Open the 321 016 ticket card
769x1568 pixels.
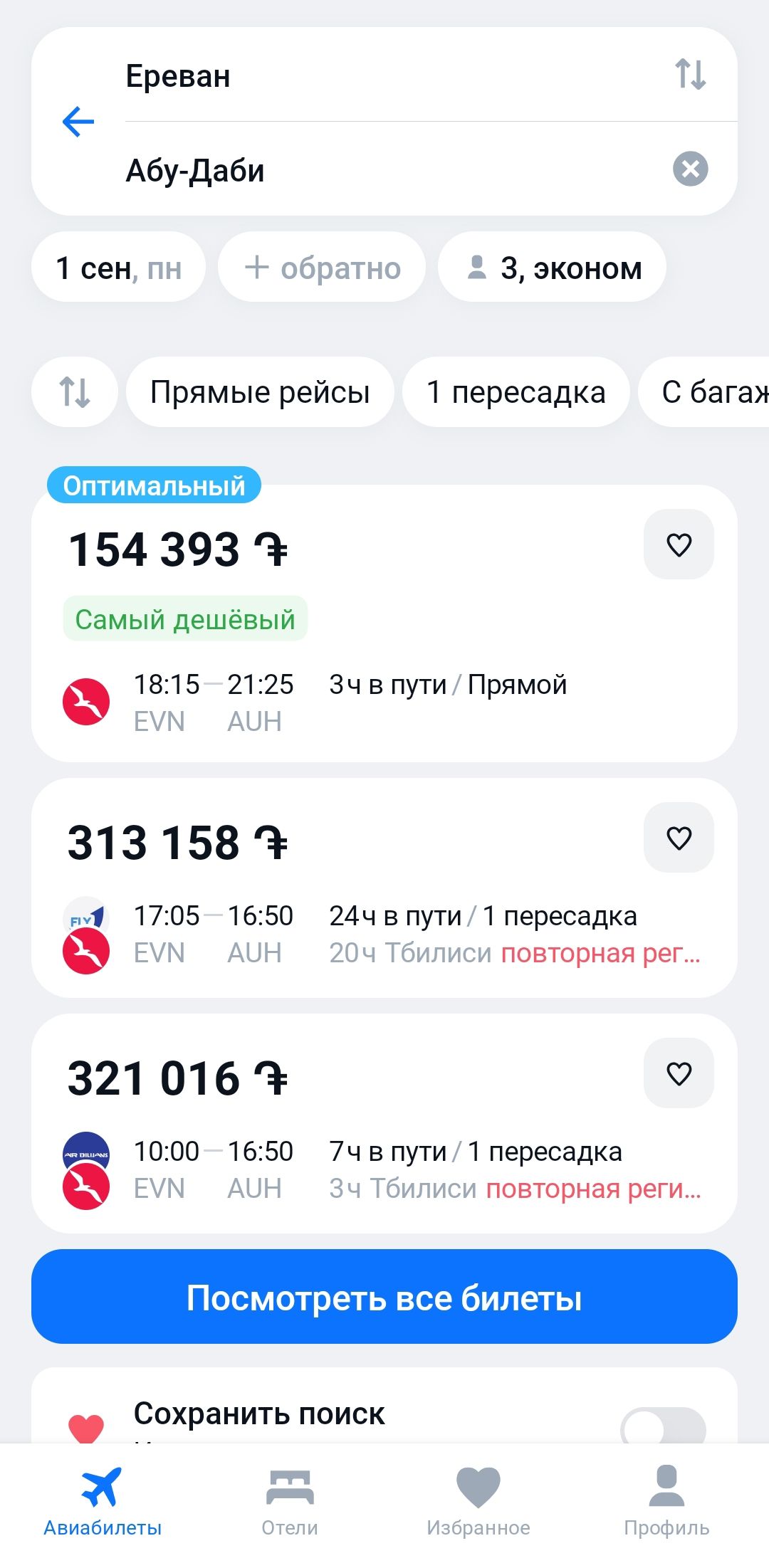tap(356, 1153)
